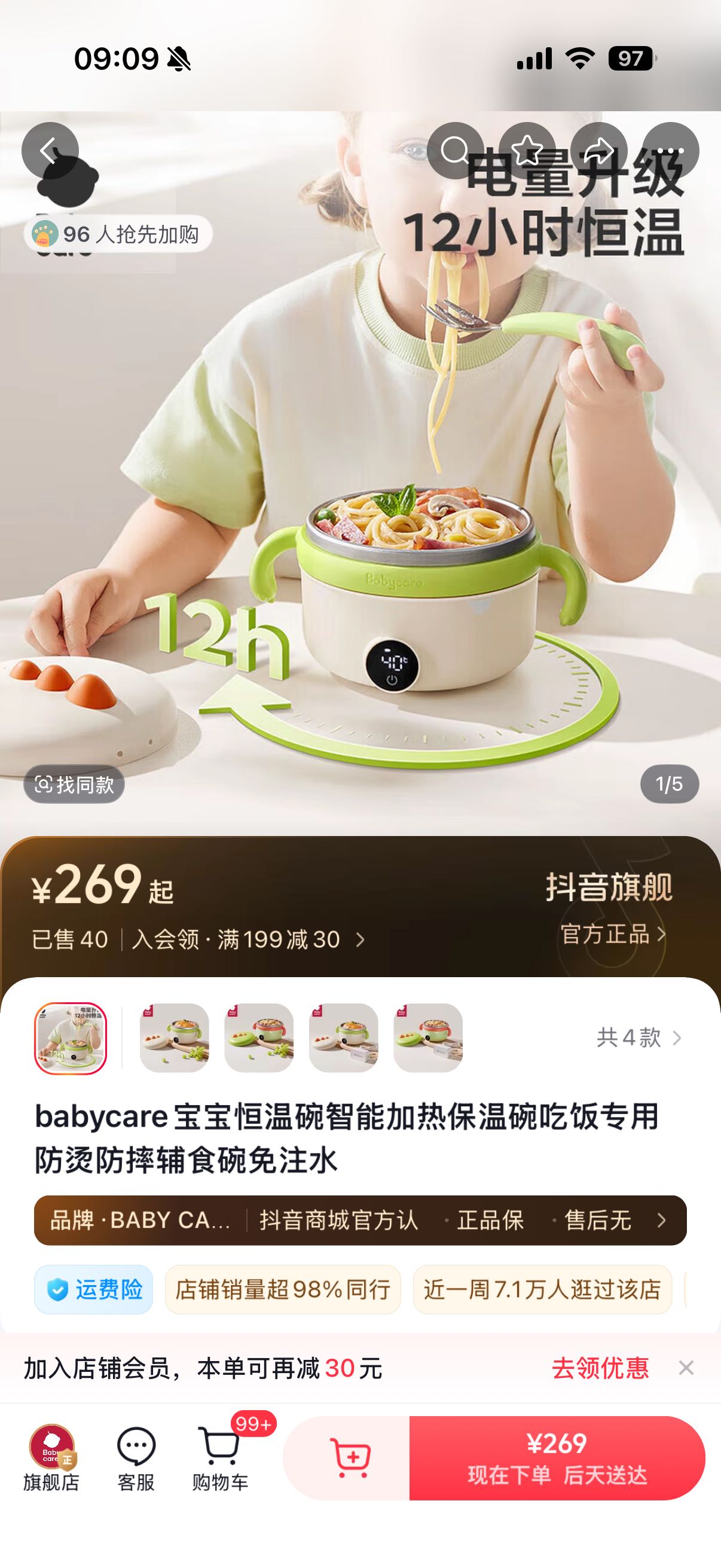Contact 客服 customer service
This screenshot has width=721, height=1568.
(136, 1457)
